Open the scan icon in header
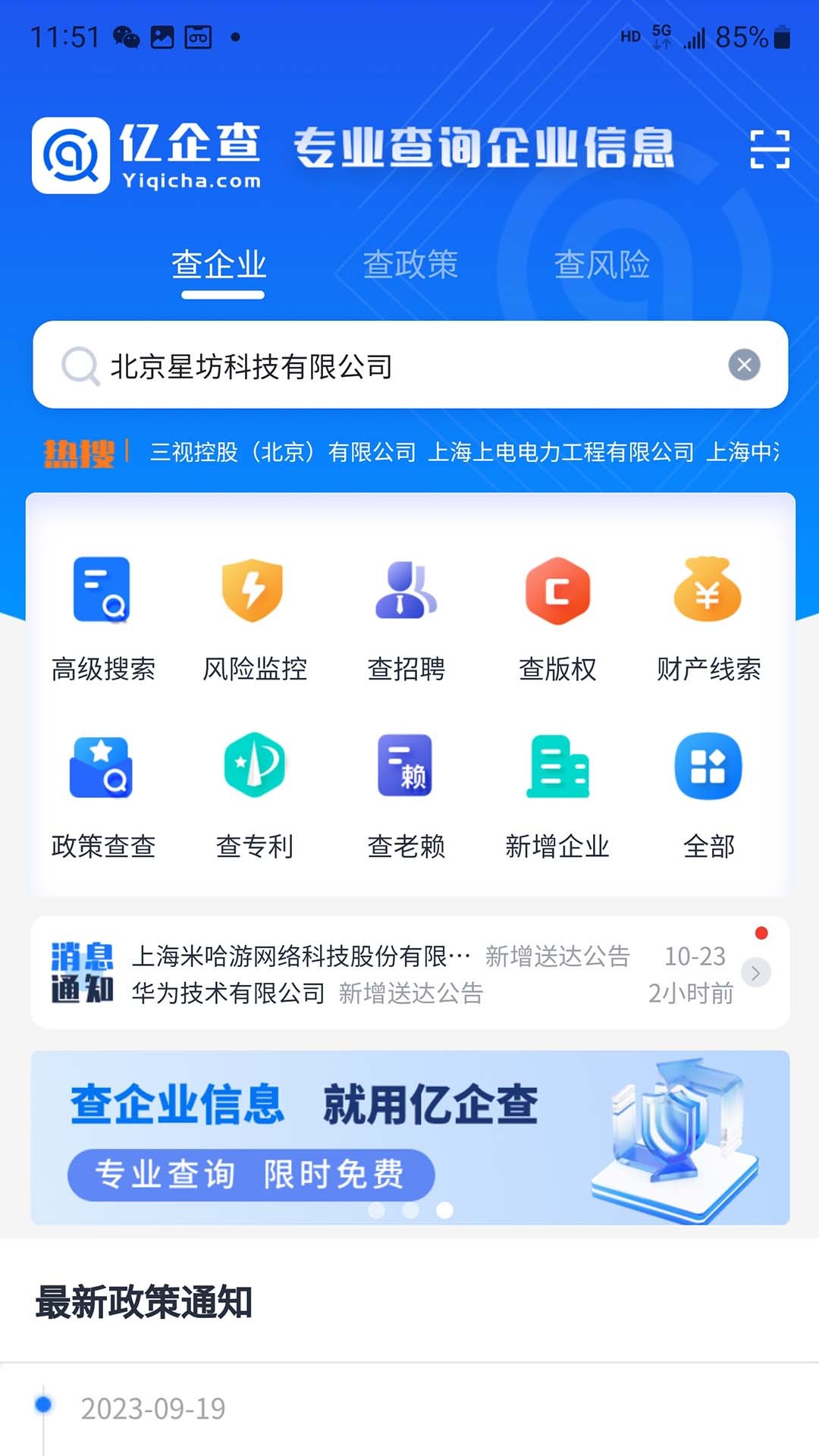 (x=769, y=149)
